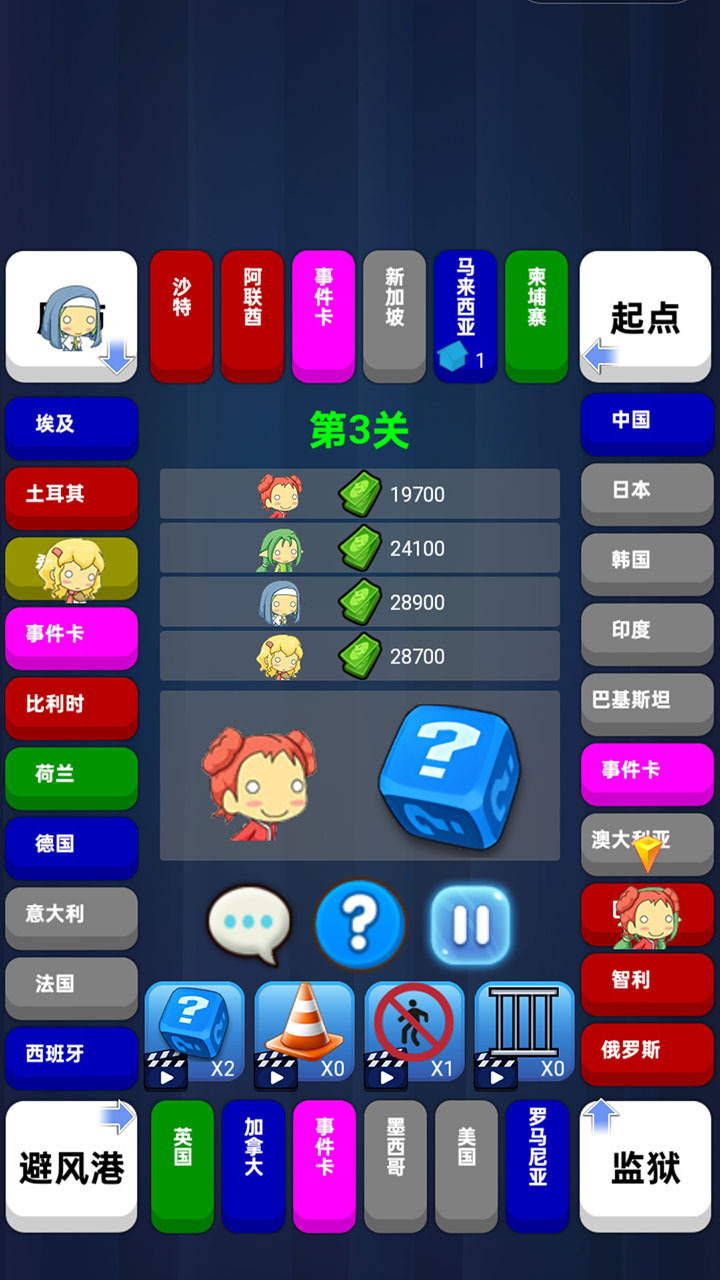Select the 新加坡 property tile
Screen dimensions: 720x1280
(394, 314)
